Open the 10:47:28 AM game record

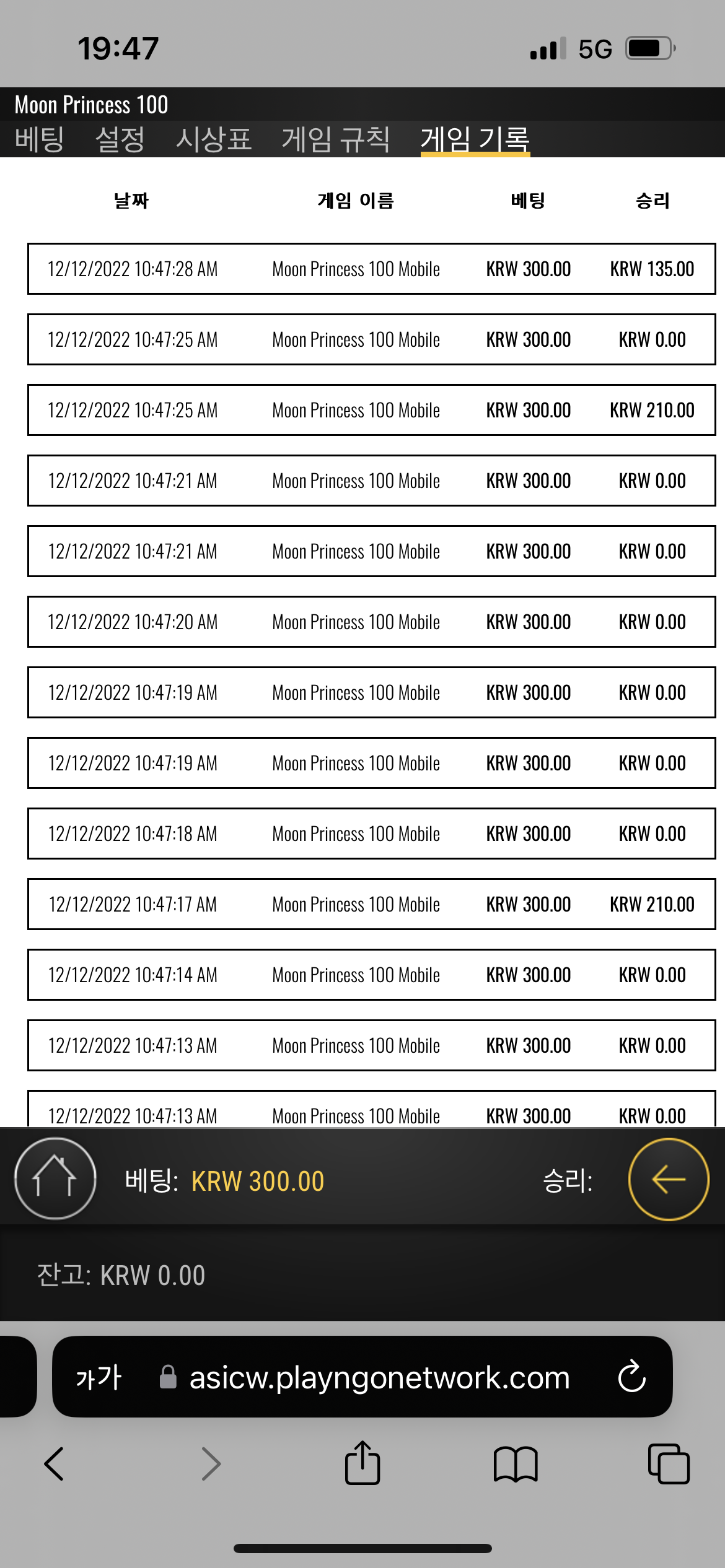pyautogui.click(x=371, y=269)
